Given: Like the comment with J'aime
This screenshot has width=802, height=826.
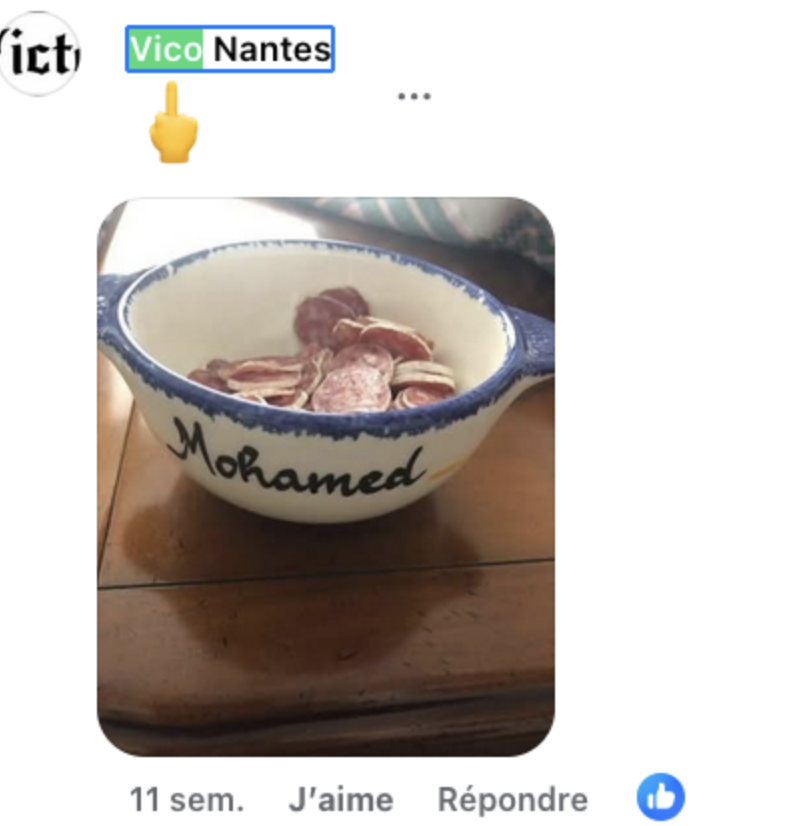Looking at the screenshot, I should coord(340,800).
